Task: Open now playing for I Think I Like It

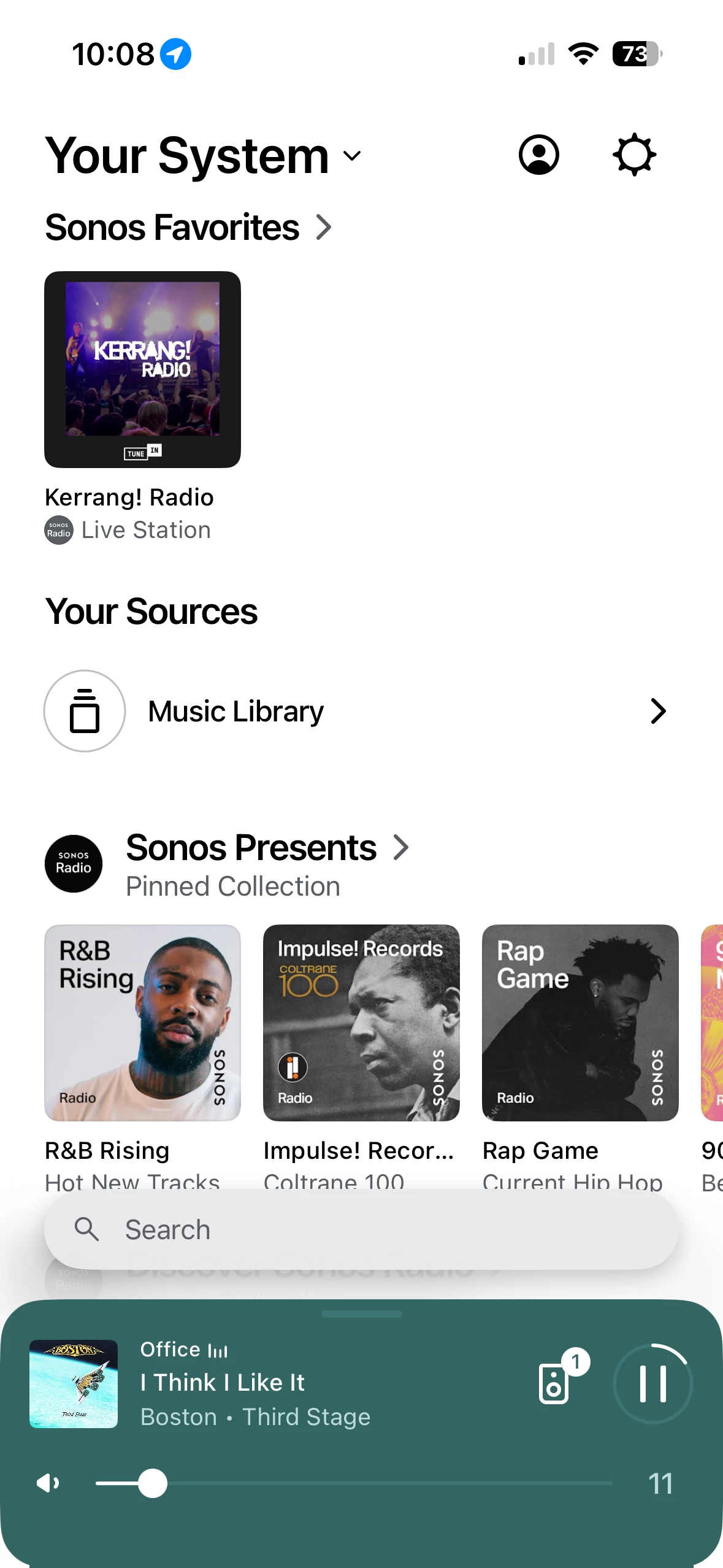Action: tap(255, 1383)
